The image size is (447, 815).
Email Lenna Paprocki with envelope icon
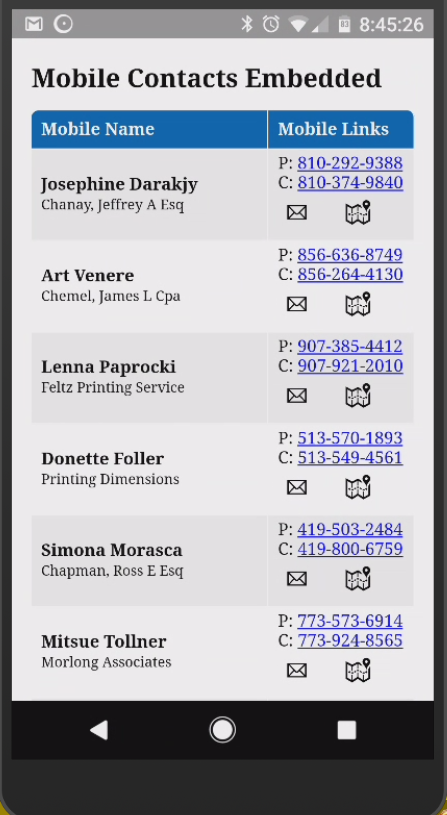pos(297,396)
